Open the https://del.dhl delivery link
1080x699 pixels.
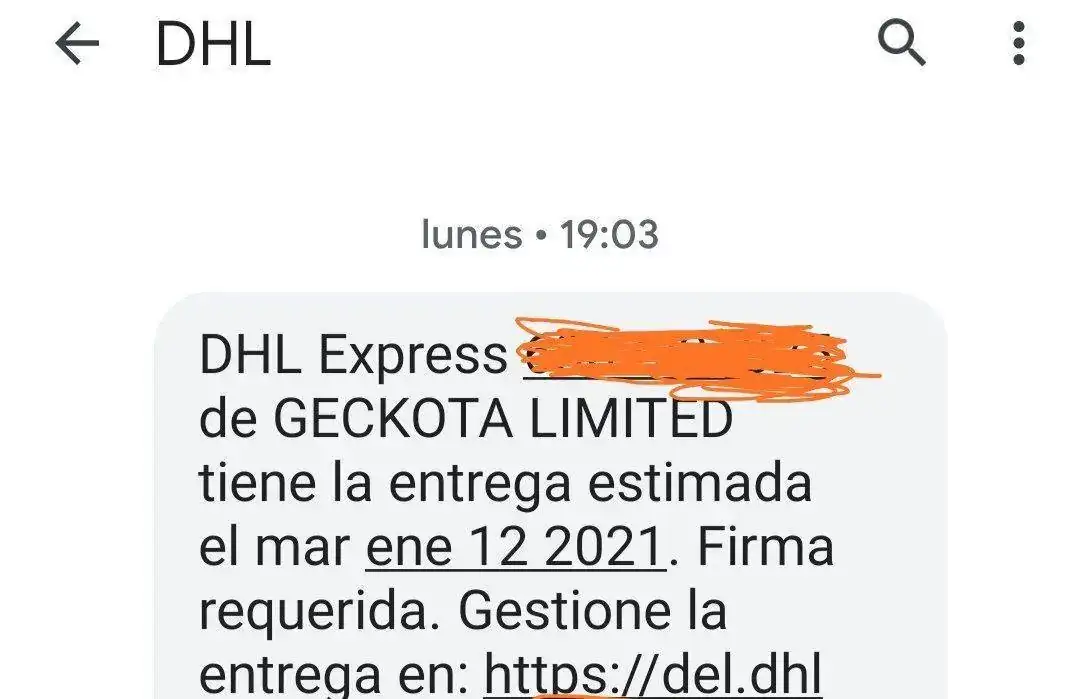(x=653, y=675)
